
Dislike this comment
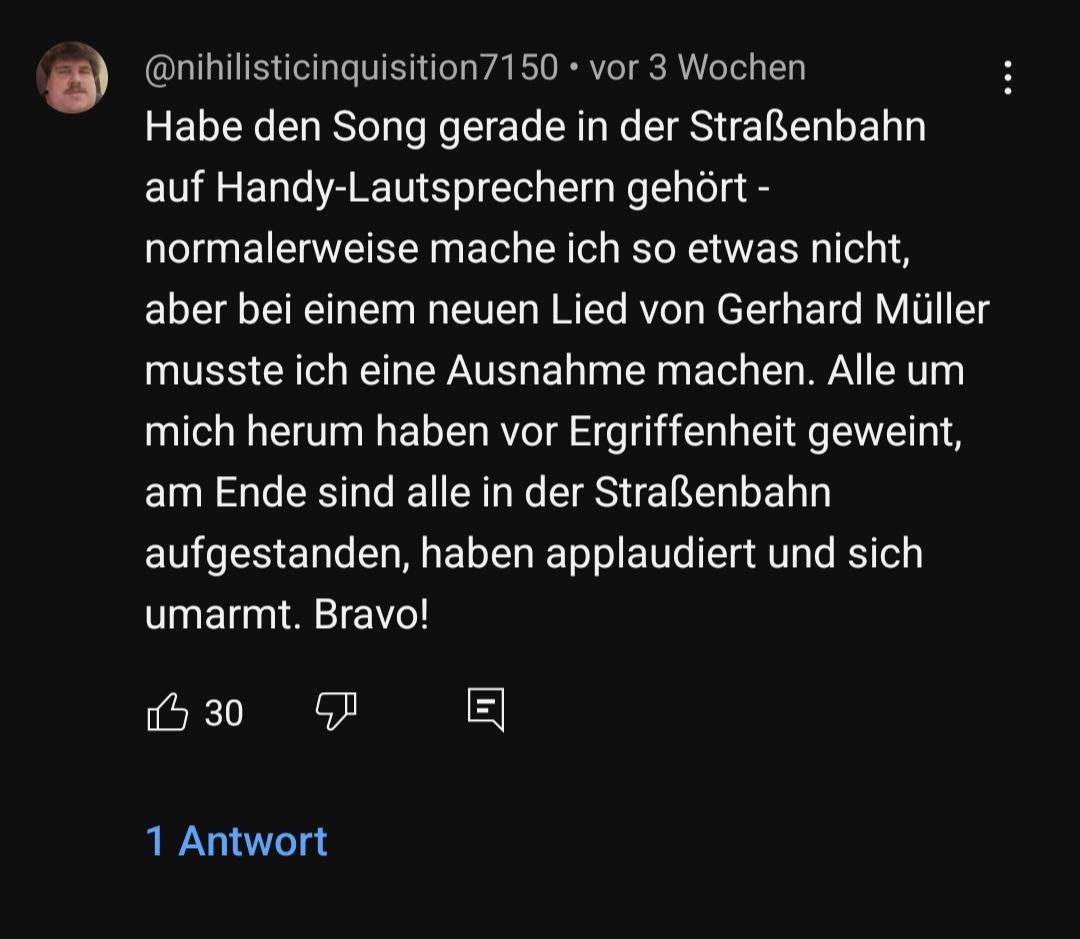coord(336,712)
